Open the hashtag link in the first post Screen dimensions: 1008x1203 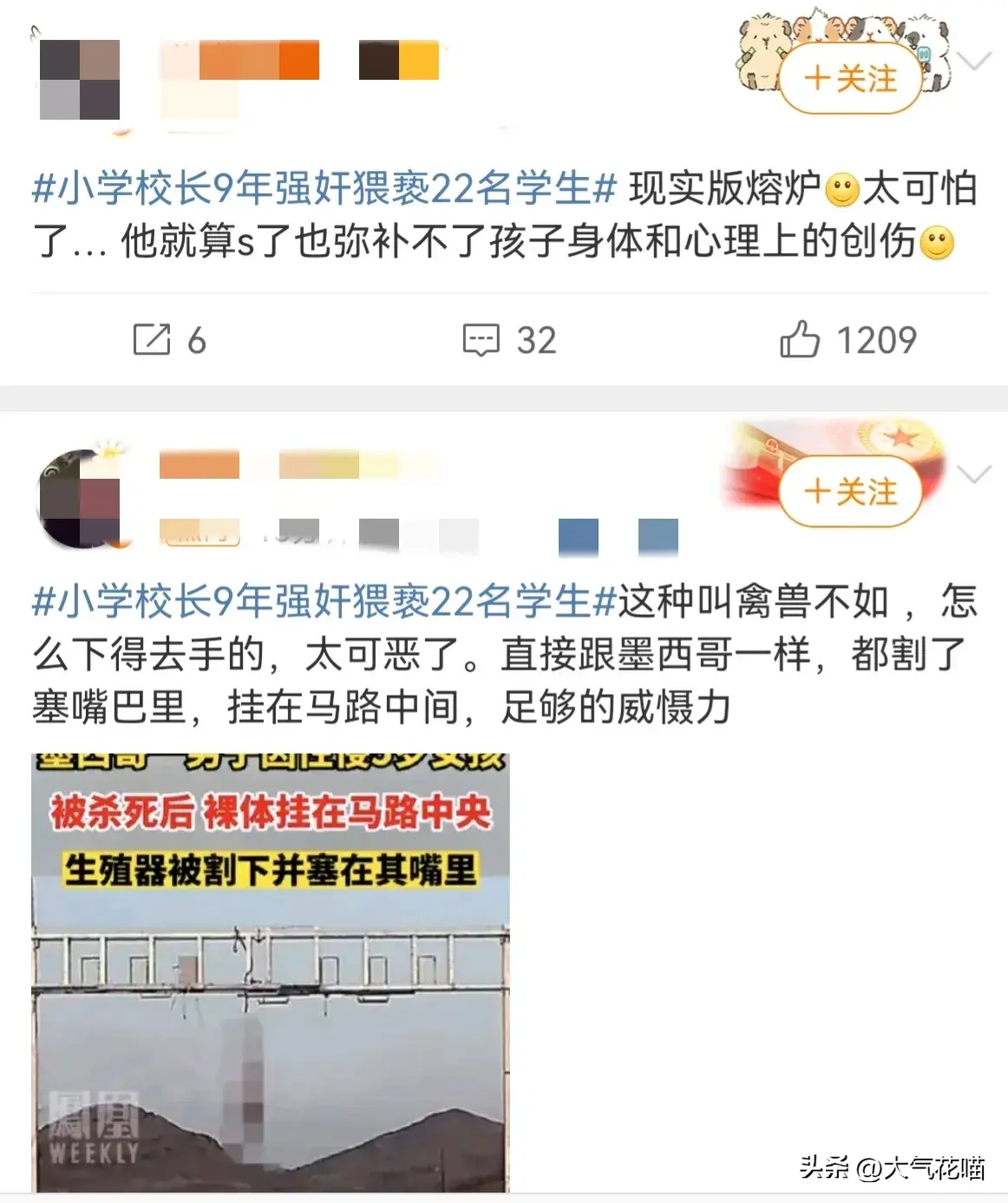click(324, 188)
